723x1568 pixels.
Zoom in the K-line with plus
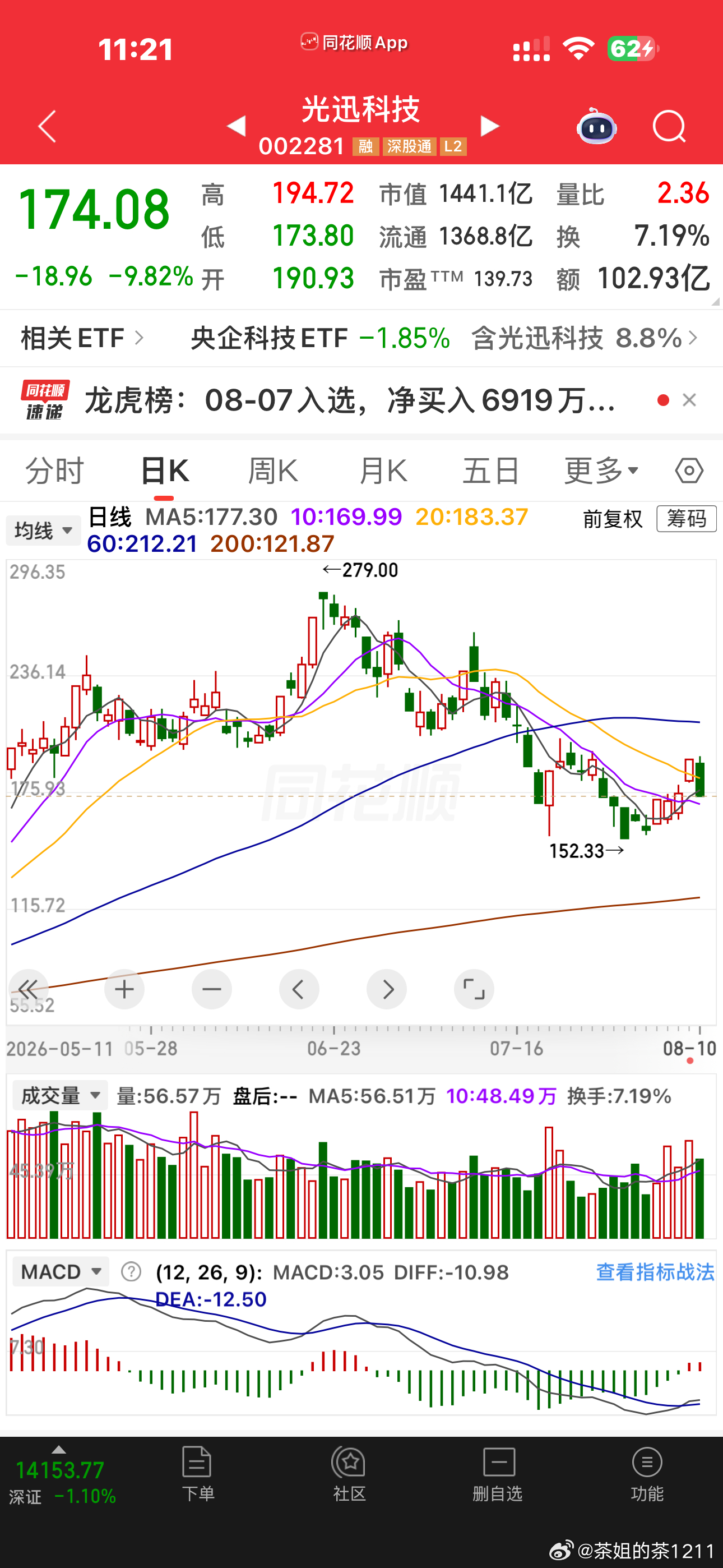tap(124, 989)
